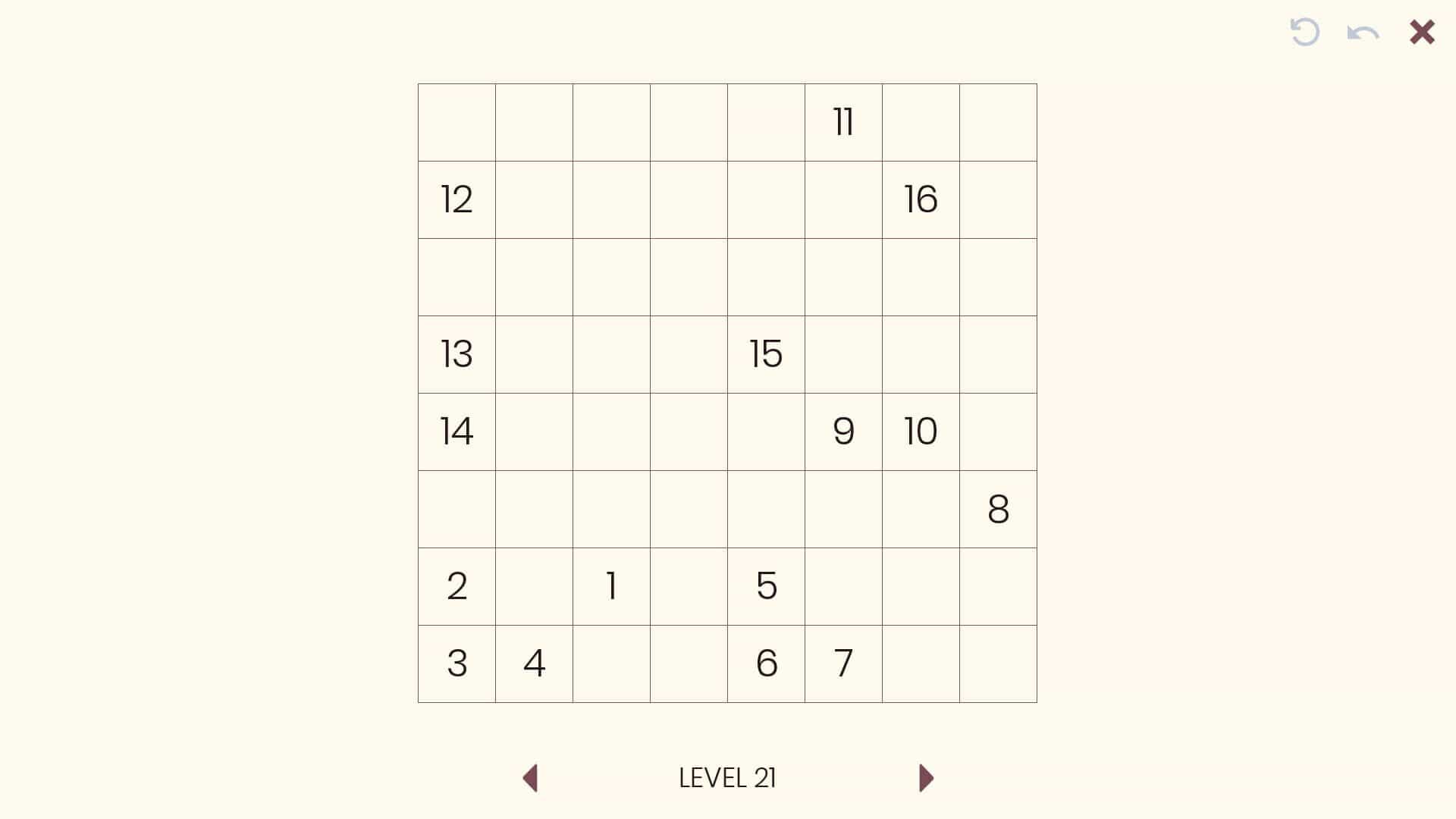Select the grid cell numbered 1
The height and width of the screenshot is (819, 1456).
click(612, 586)
